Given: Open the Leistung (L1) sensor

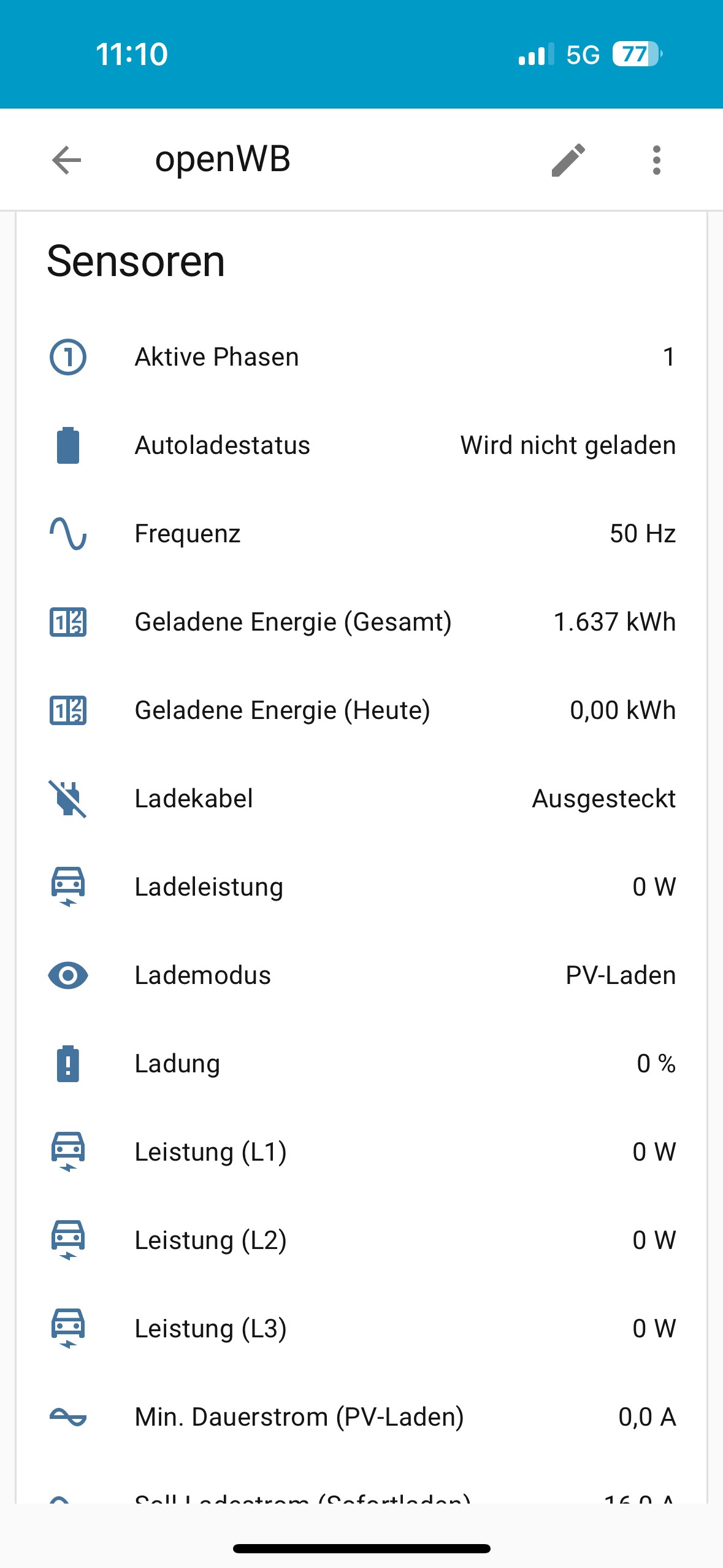Looking at the screenshot, I should click(x=361, y=1152).
